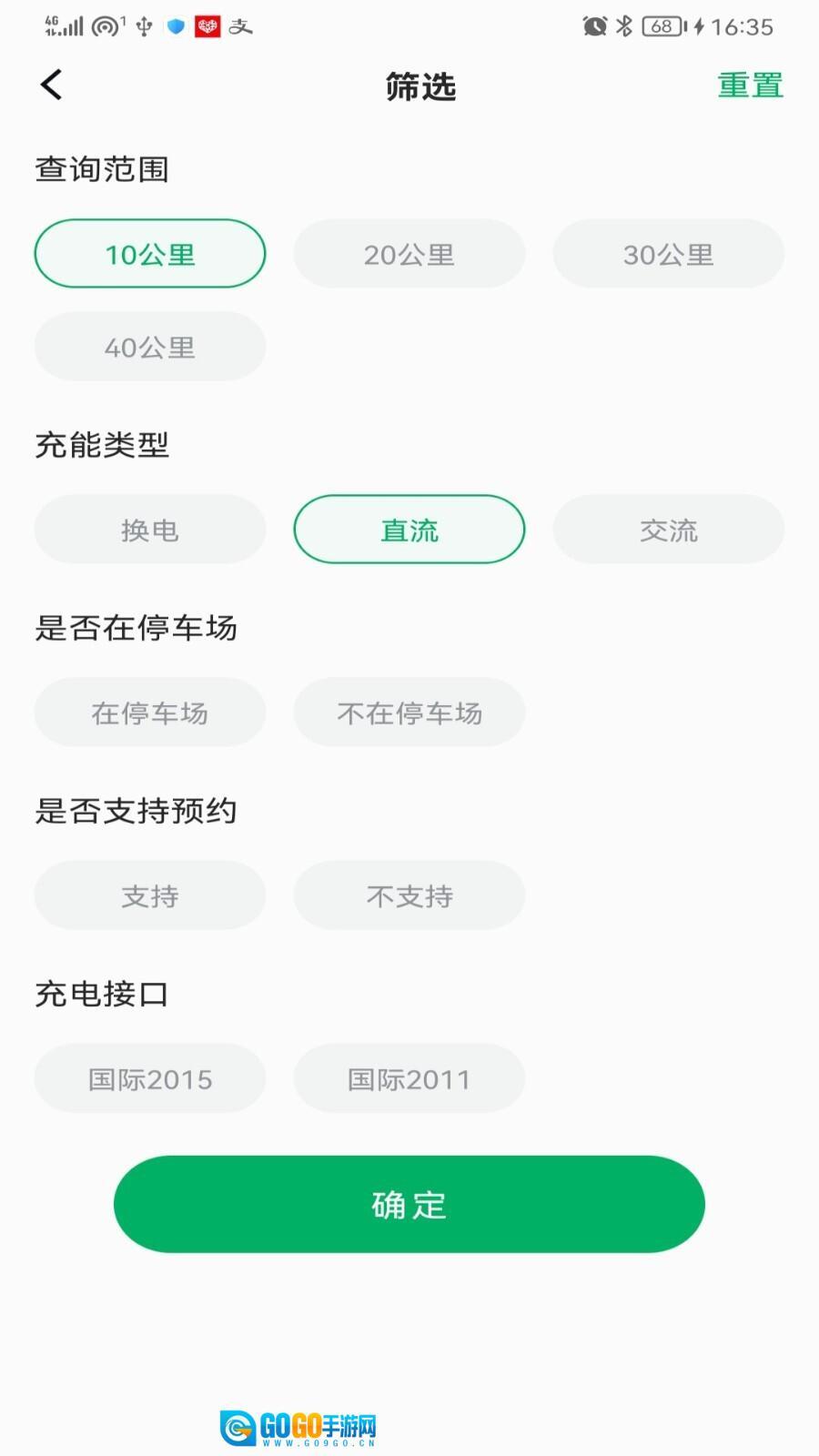Tap the back arrow to exit filter screen

click(x=50, y=85)
